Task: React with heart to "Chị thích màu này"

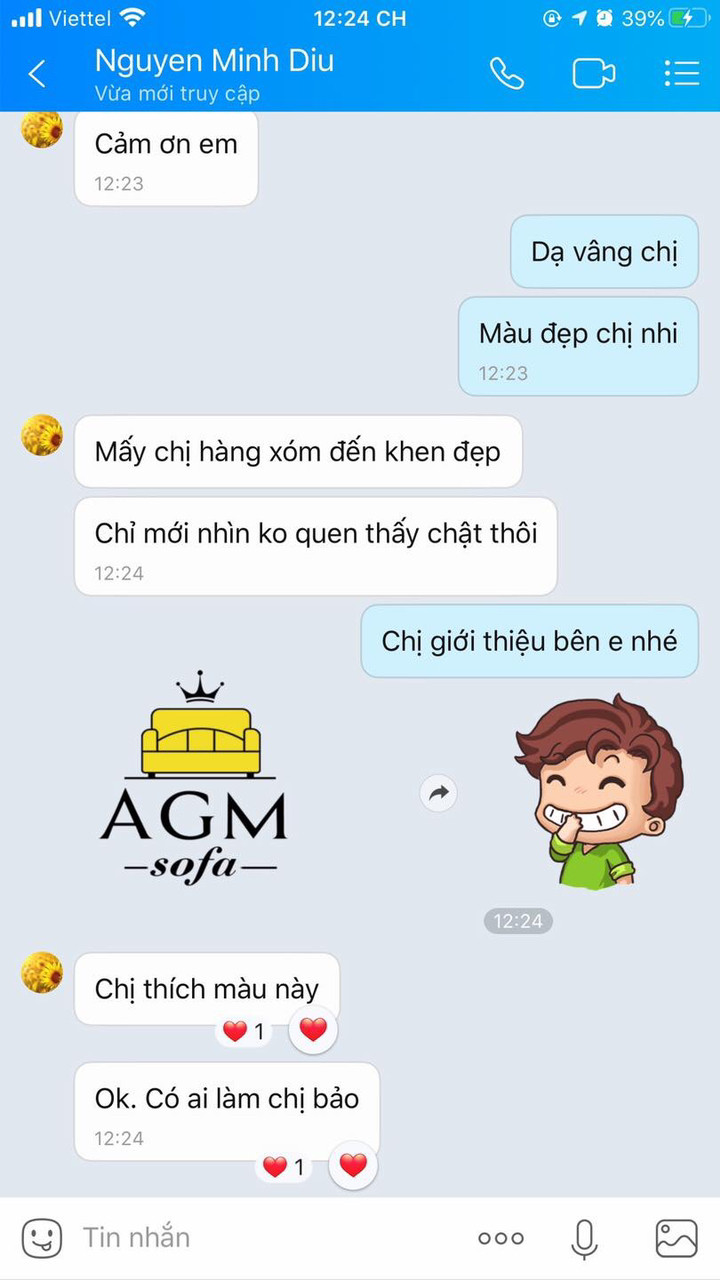Action: pyautogui.click(x=313, y=1030)
